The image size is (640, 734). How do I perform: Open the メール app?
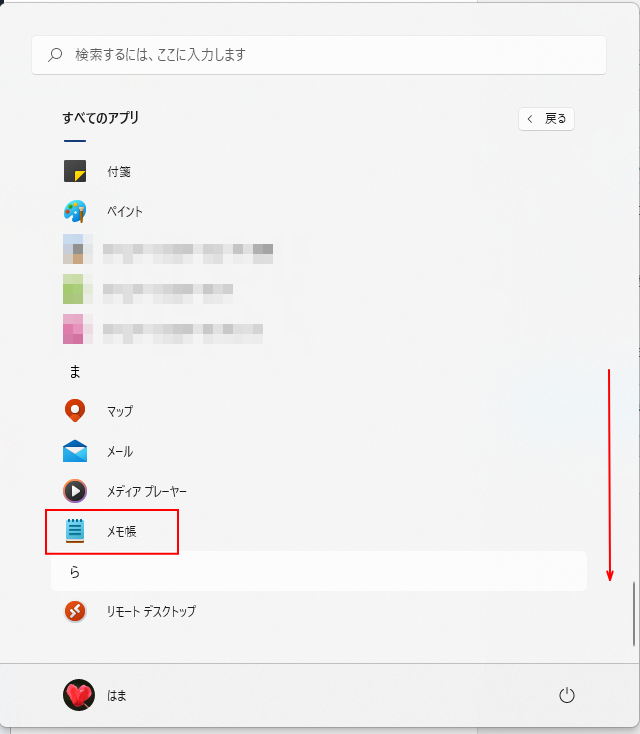[119, 452]
